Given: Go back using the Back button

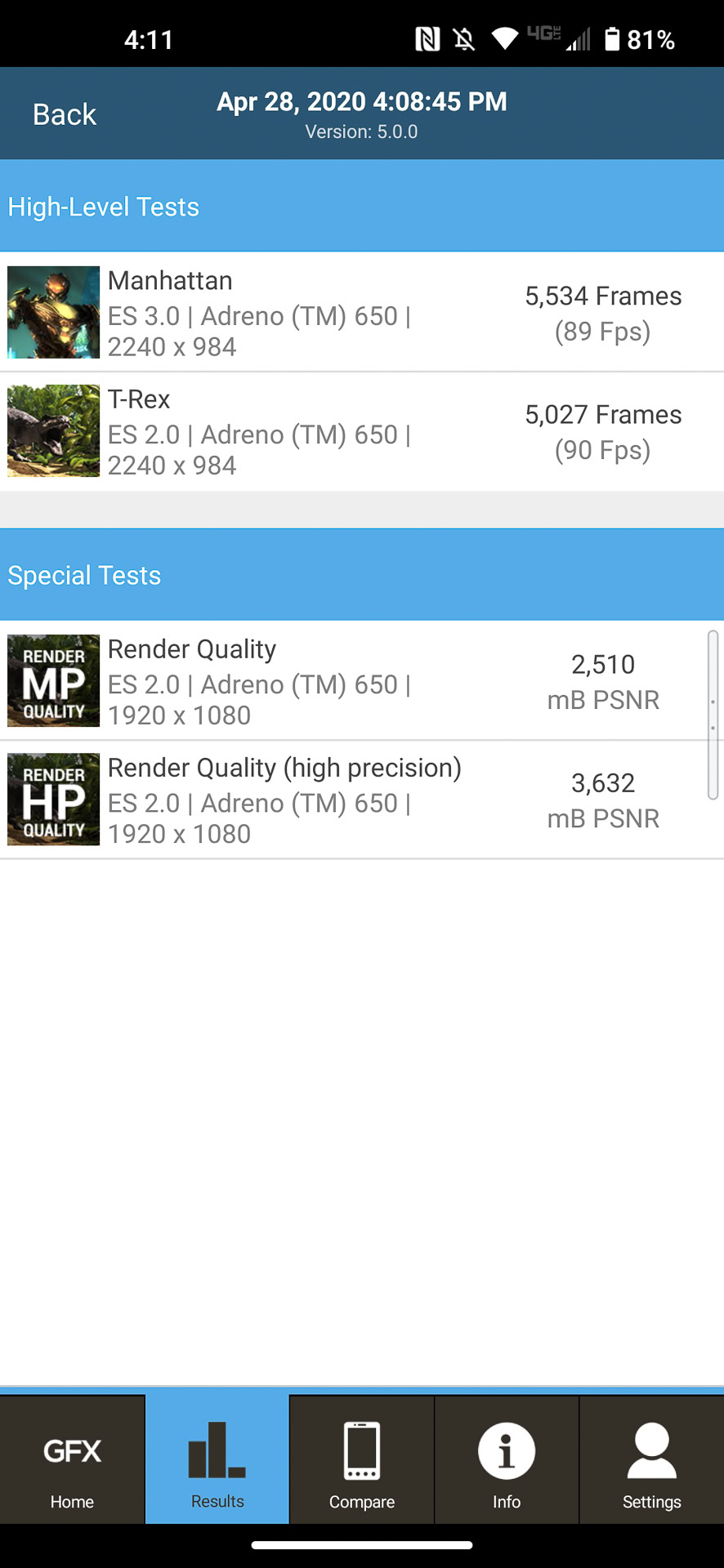Looking at the screenshot, I should (65, 114).
